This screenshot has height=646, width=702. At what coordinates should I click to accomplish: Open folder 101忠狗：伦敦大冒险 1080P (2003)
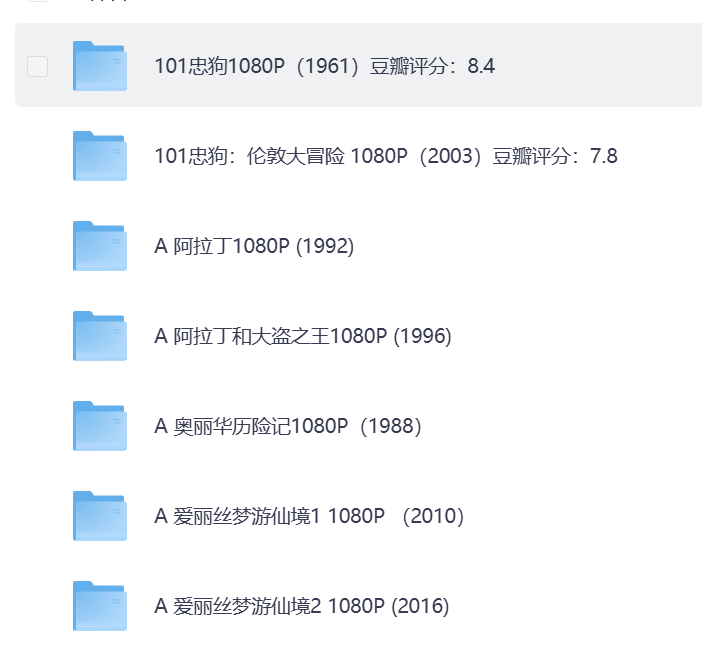click(x=385, y=157)
